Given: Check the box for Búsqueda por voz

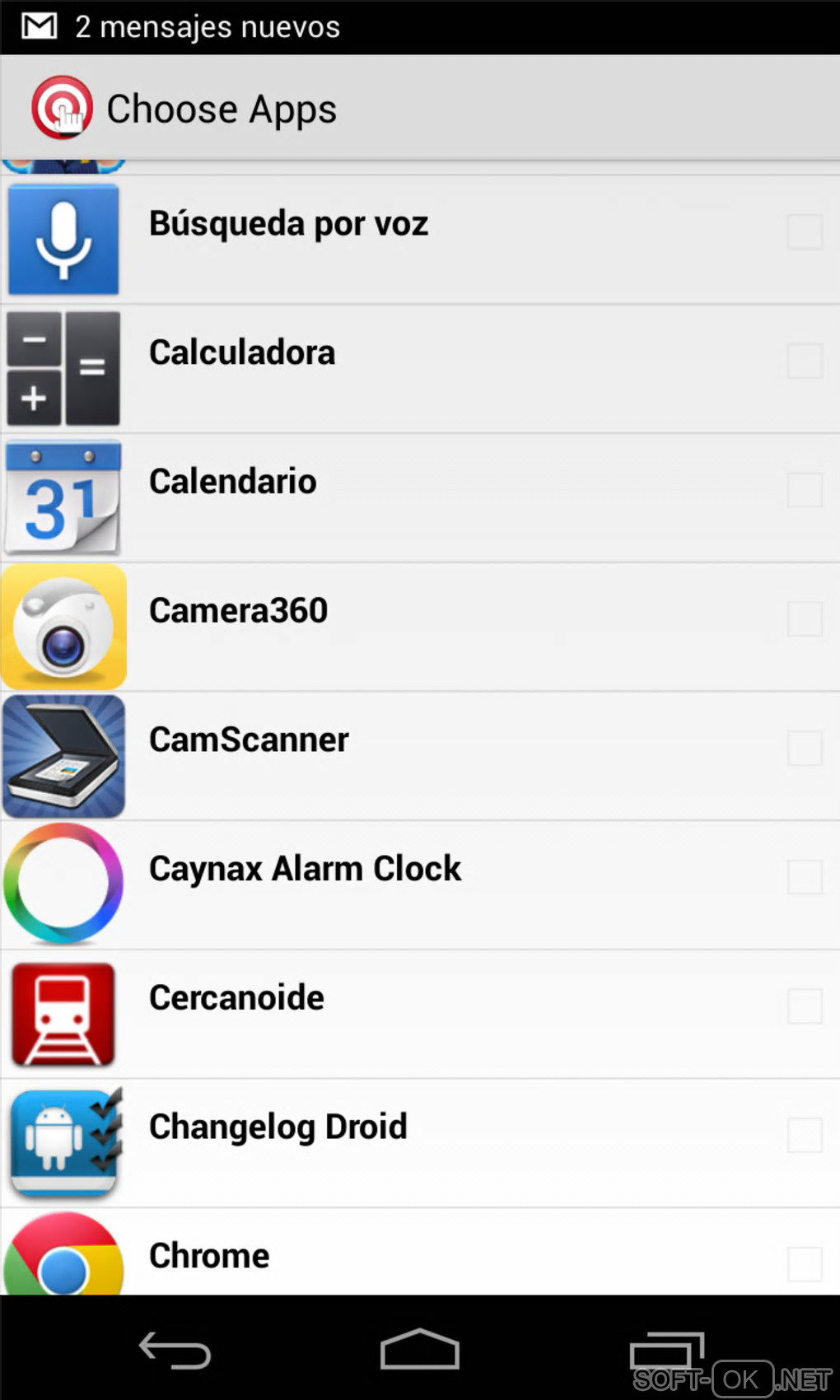Looking at the screenshot, I should [805, 232].
